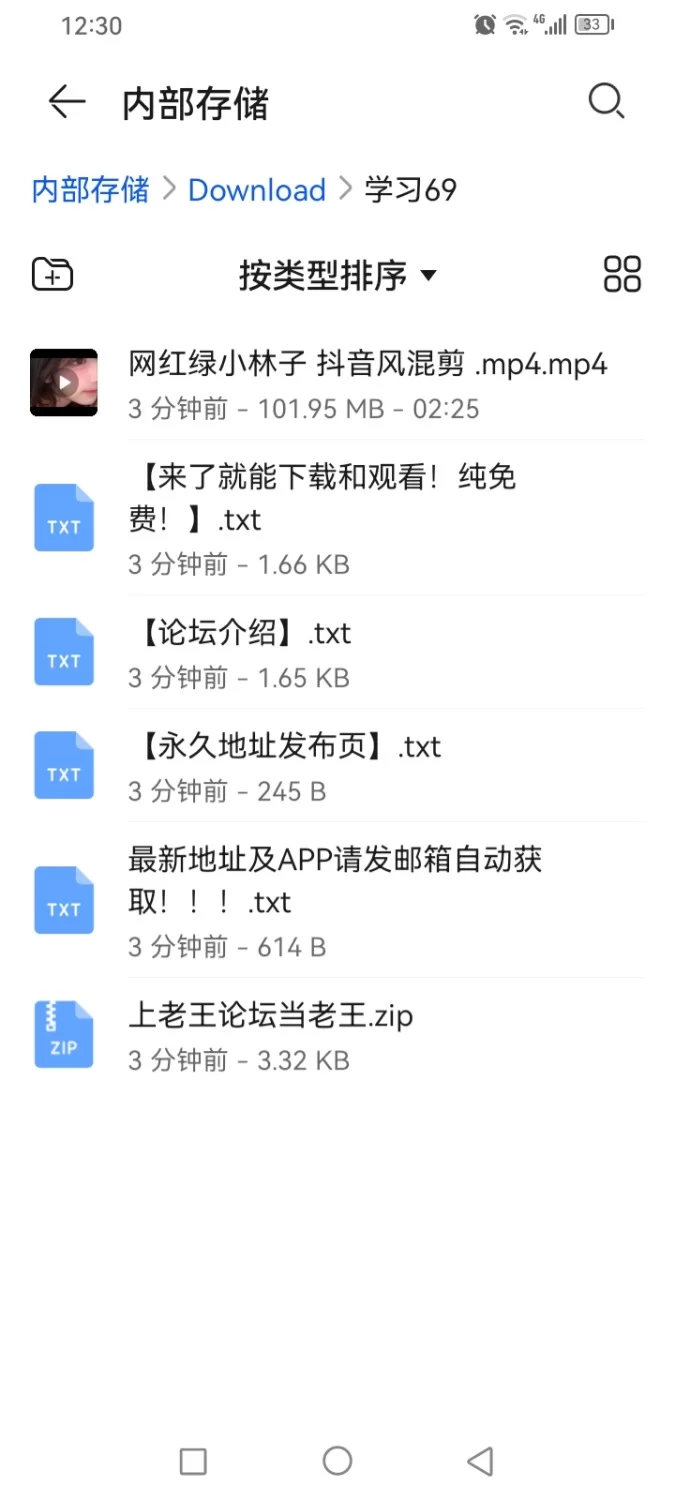This screenshot has height=1500, width=675.
Task: Open the search magnifier icon
Action: [x=606, y=101]
